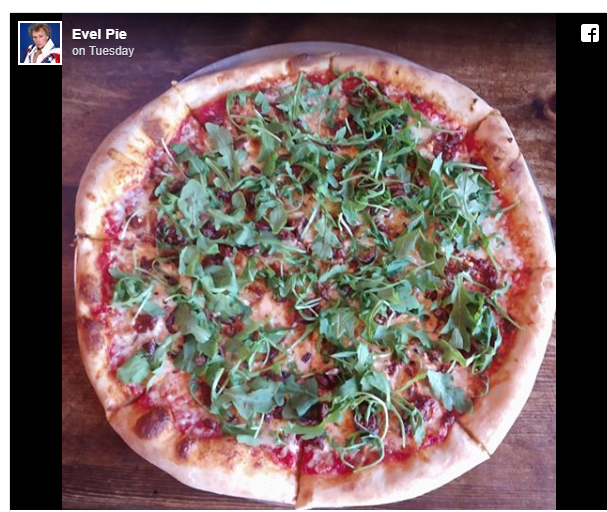The image size is (607, 512).
Task: Open the Evel Pie page name link
Action: 99,34
